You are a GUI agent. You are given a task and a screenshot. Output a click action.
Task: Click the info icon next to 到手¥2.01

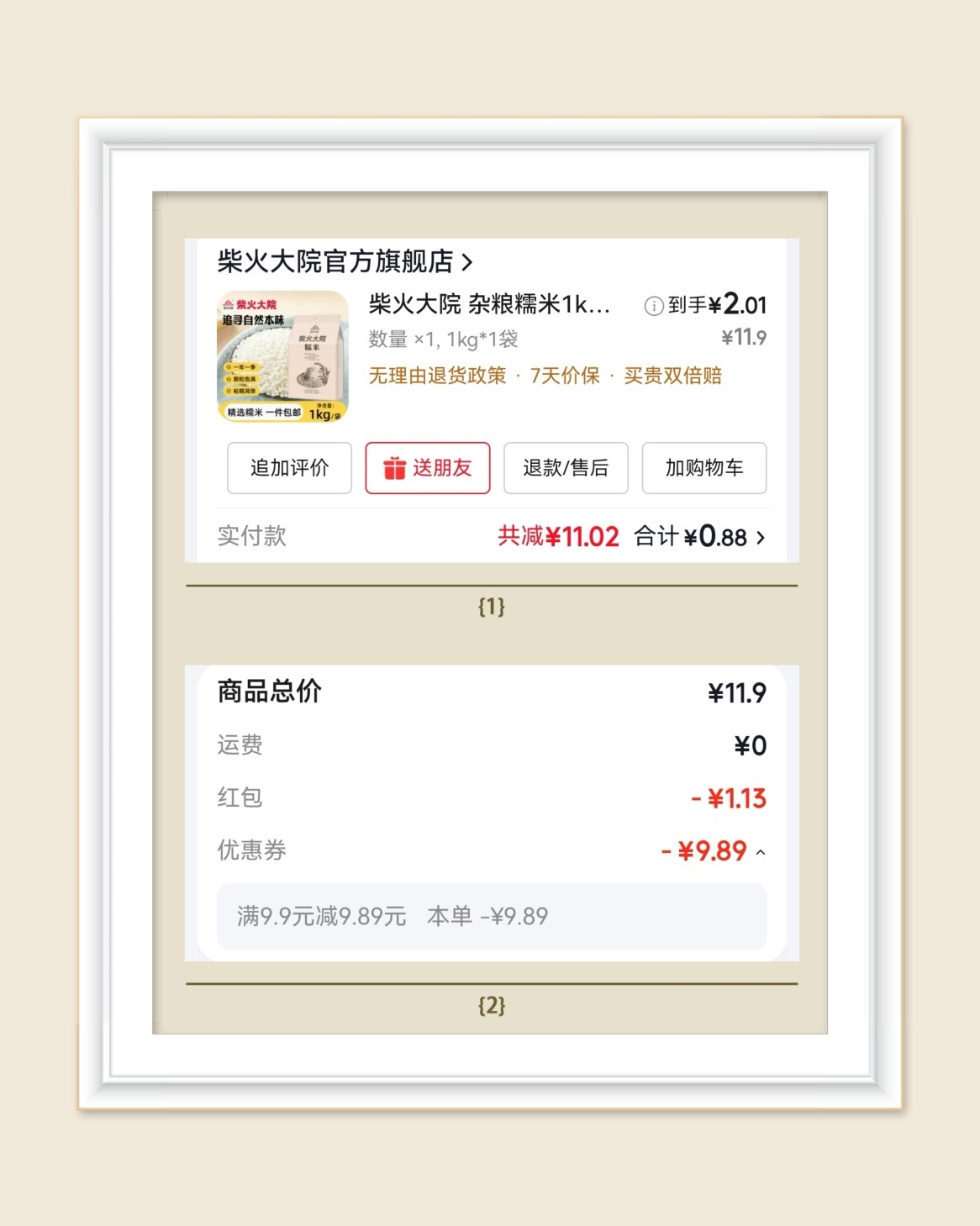(654, 306)
